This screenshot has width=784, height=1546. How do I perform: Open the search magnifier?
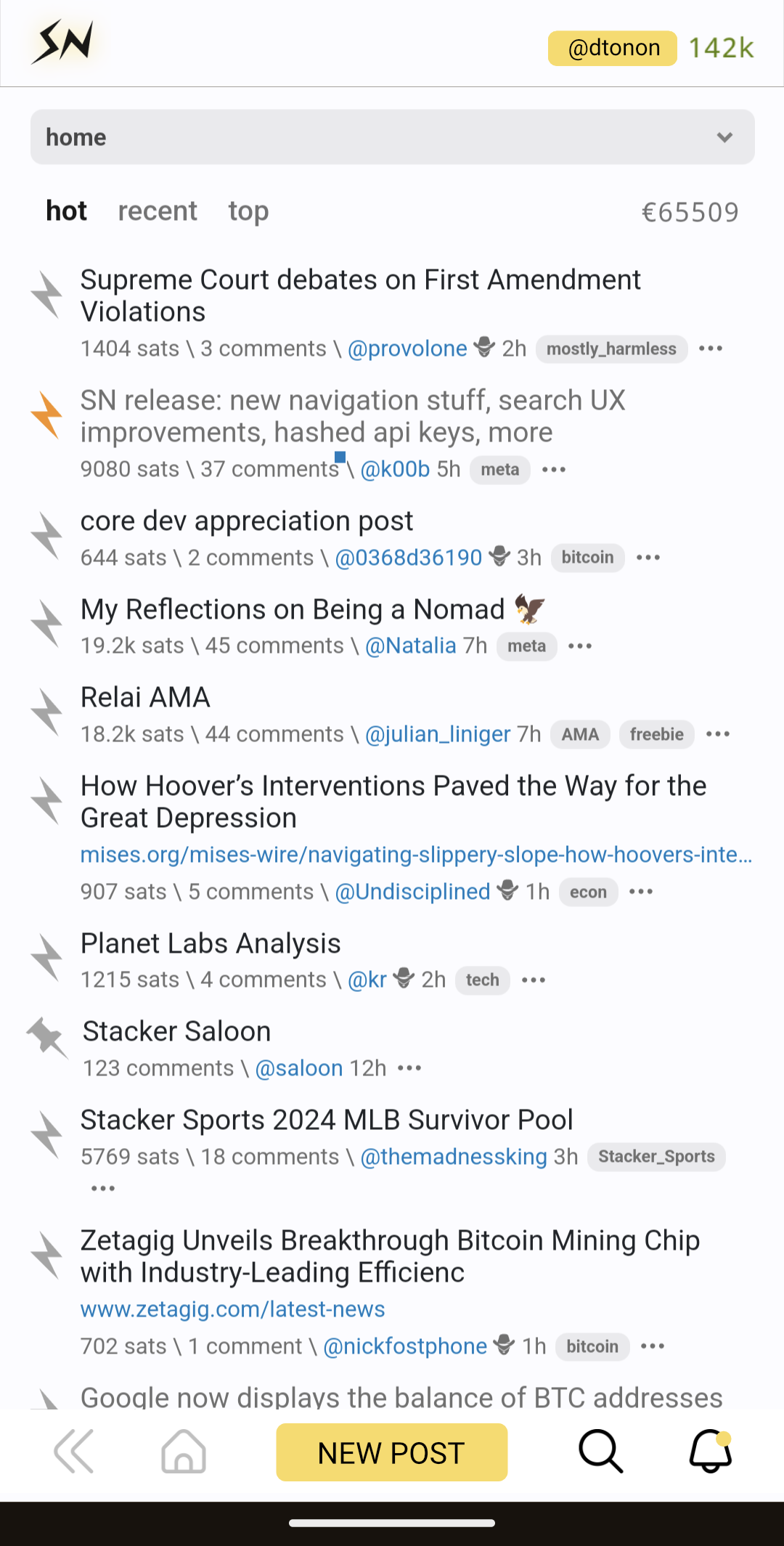[x=600, y=1452]
